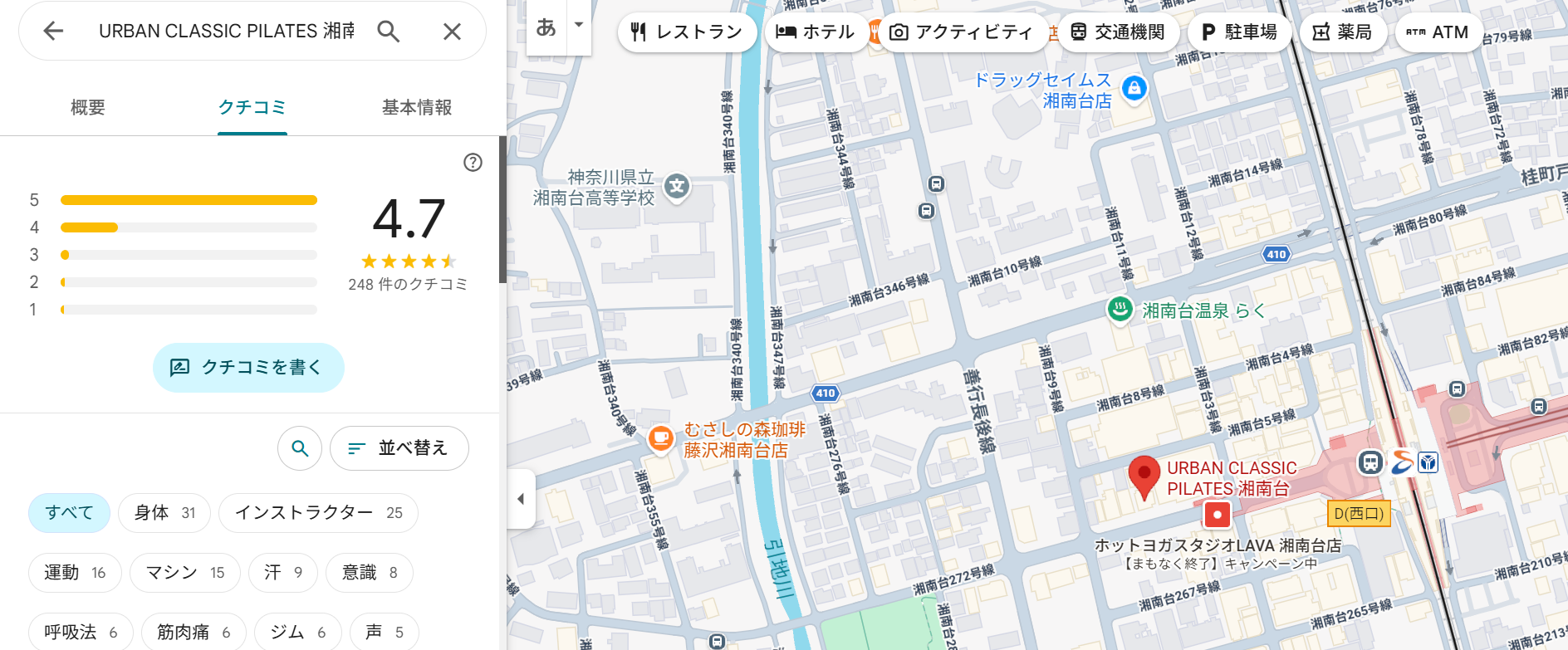The image size is (1568, 650).
Task: Open 湘南台温泉 らく map marker
Action: click(1120, 310)
